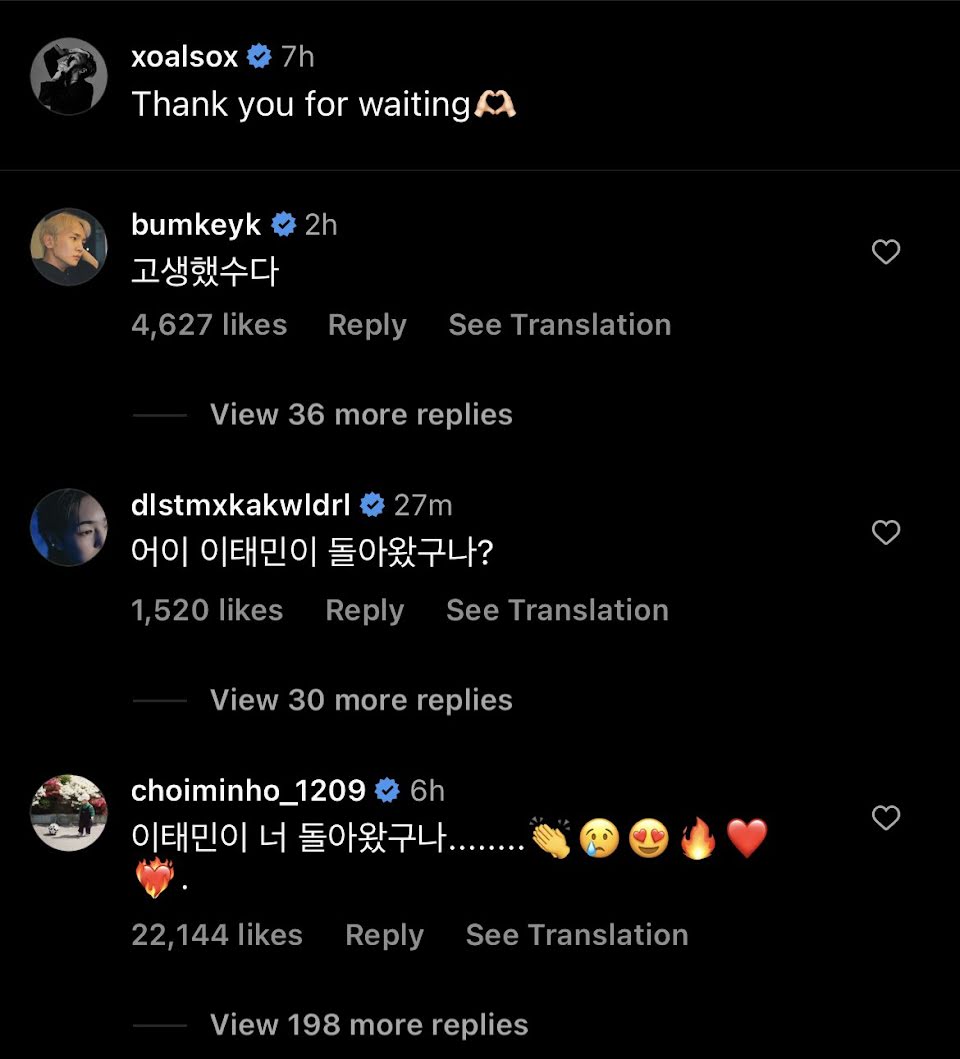
Task: Reply to choiminho_1209's comment
Action: coord(384,935)
